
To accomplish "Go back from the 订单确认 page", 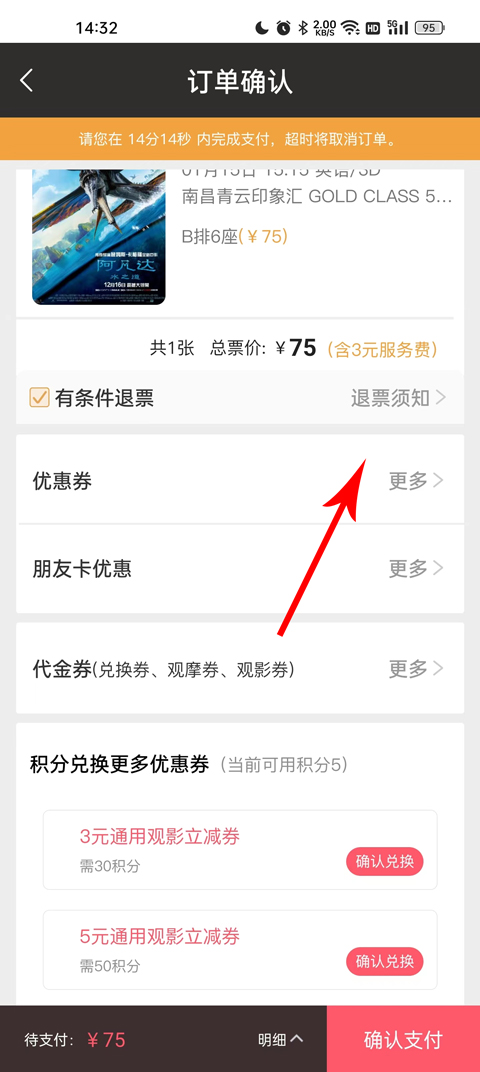I will [26, 81].
